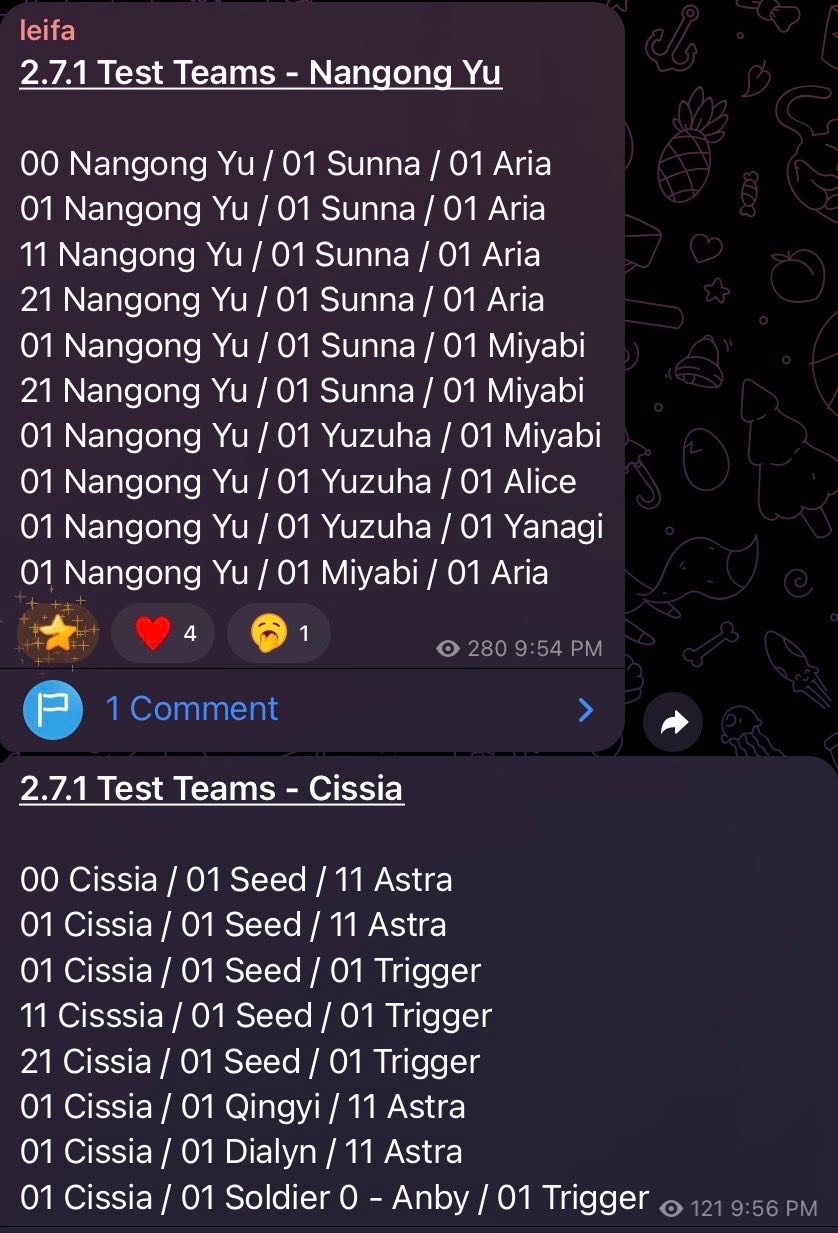Open leifa's profile from sender name
The height and width of the screenshot is (1233, 838).
point(47,30)
